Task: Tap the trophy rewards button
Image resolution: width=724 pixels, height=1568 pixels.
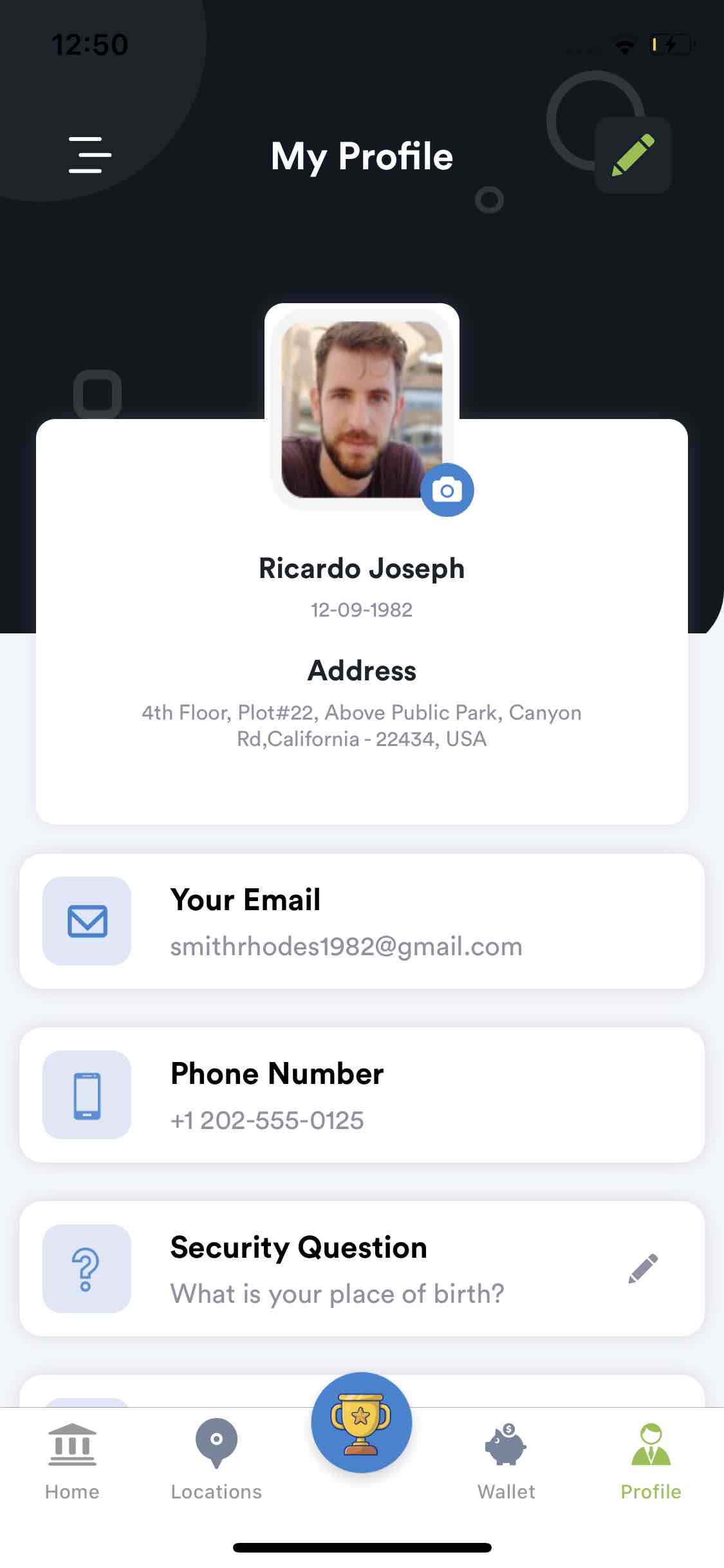Action: click(362, 1423)
